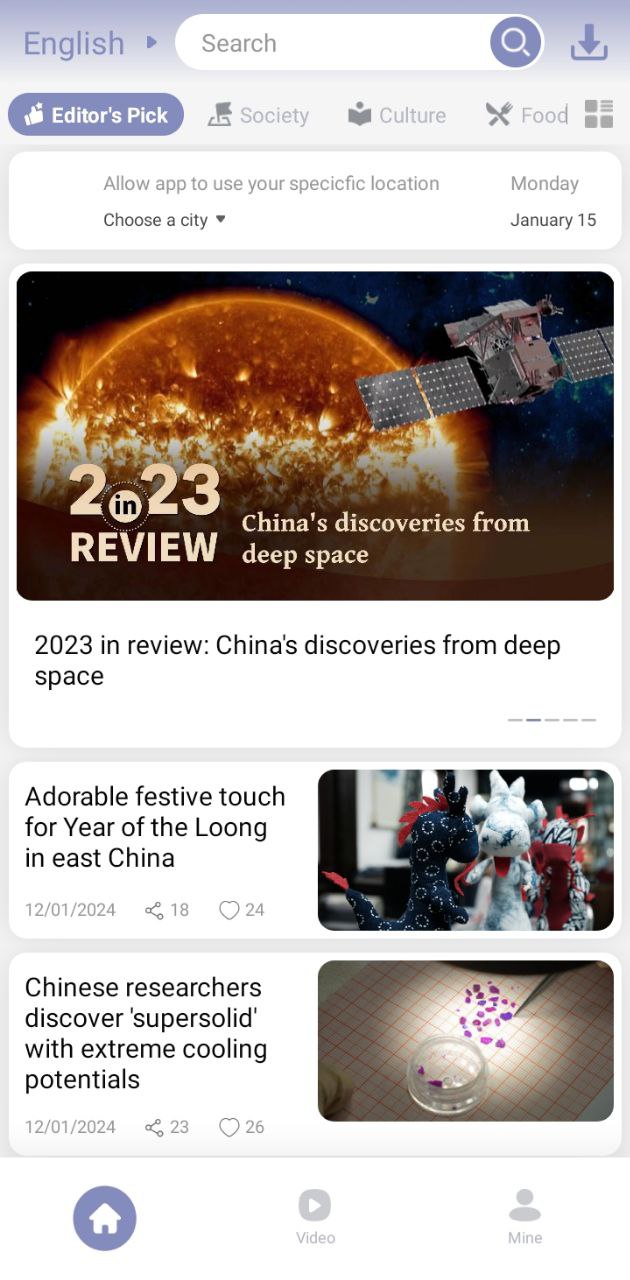Open the supersolid researchers article
The width and height of the screenshot is (630, 1280).
[146, 1033]
